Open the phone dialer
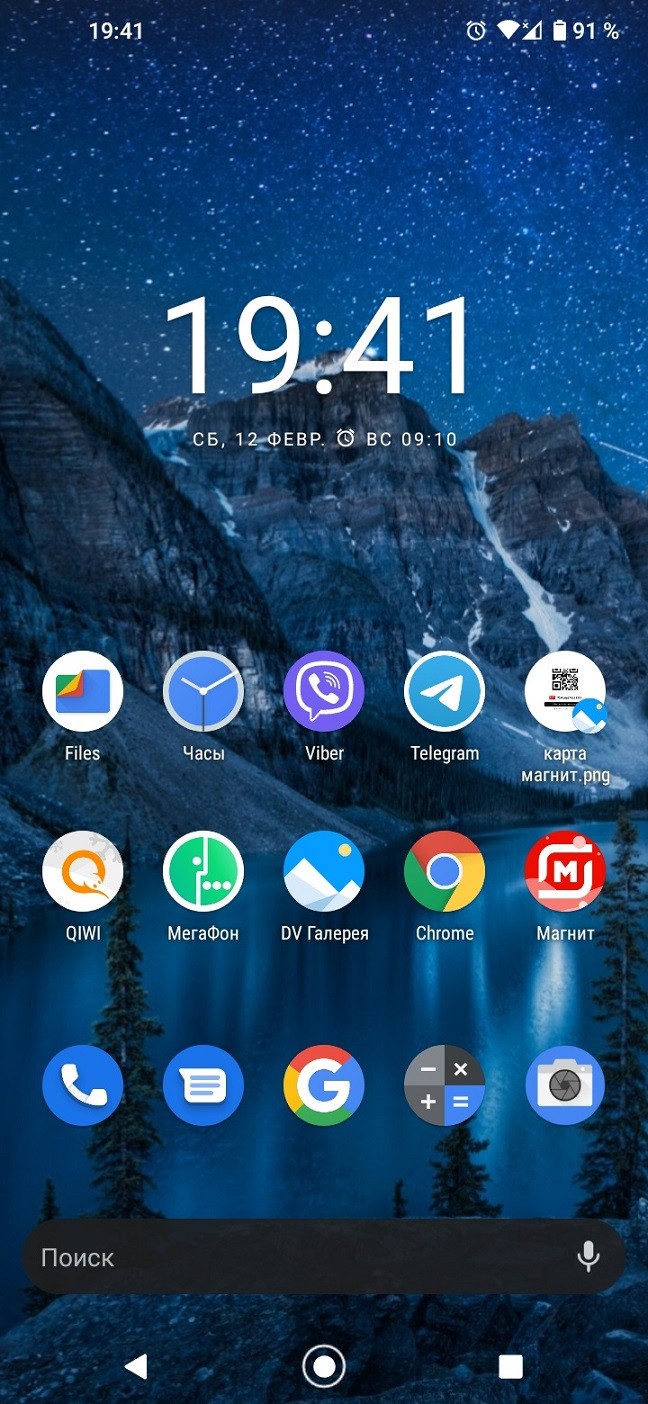The height and width of the screenshot is (1404, 648). tap(83, 1086)
